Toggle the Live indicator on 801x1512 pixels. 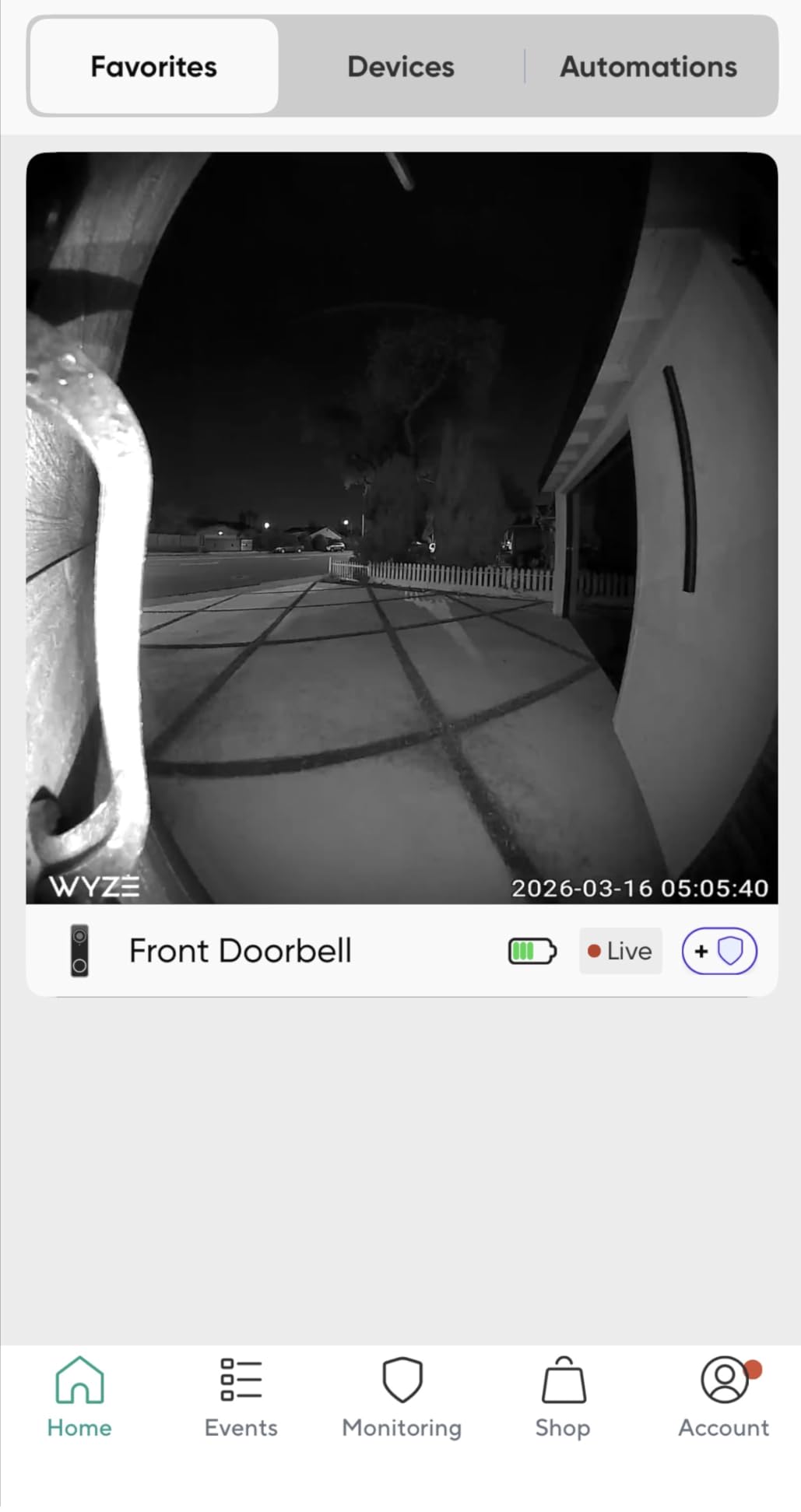[620, 950]
